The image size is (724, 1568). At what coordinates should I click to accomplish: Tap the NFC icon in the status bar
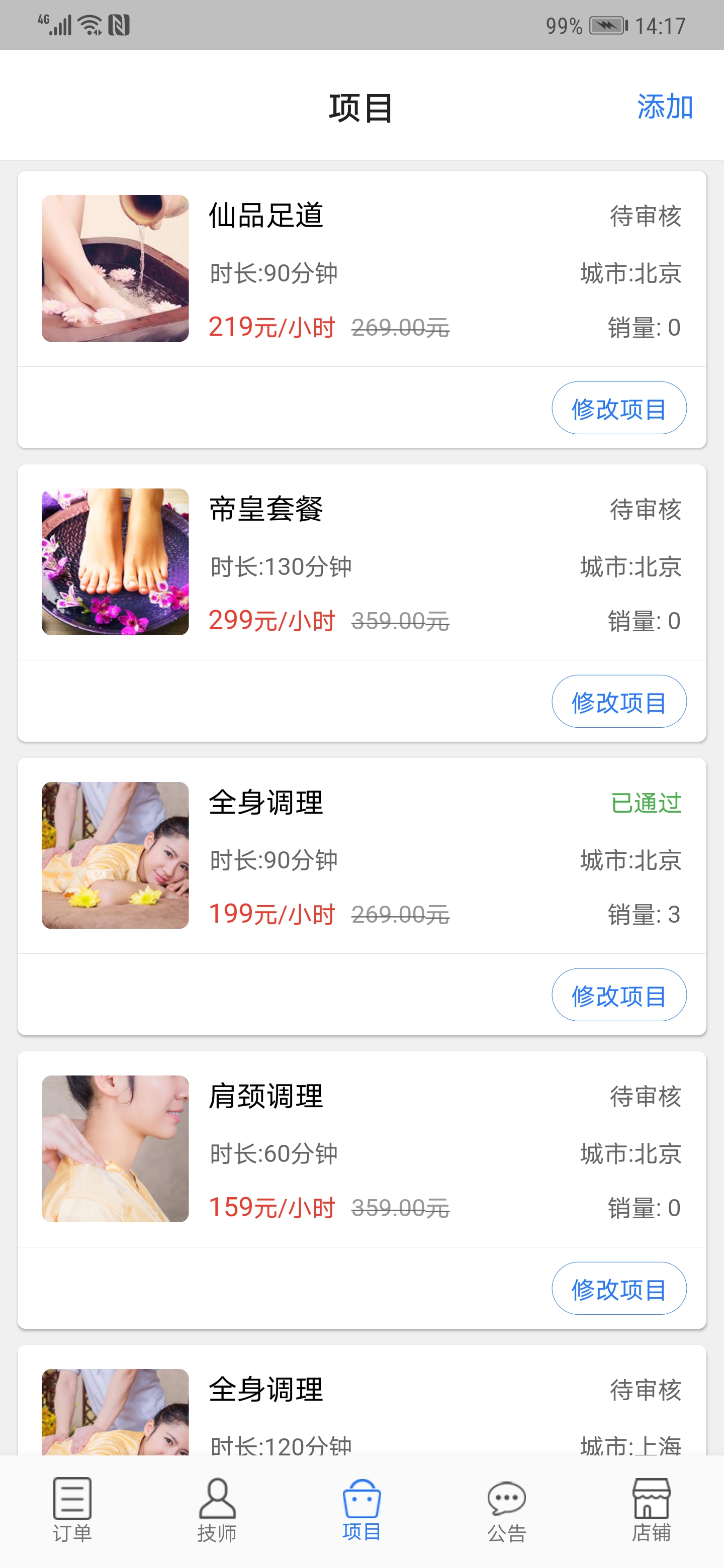click(120, 23)
